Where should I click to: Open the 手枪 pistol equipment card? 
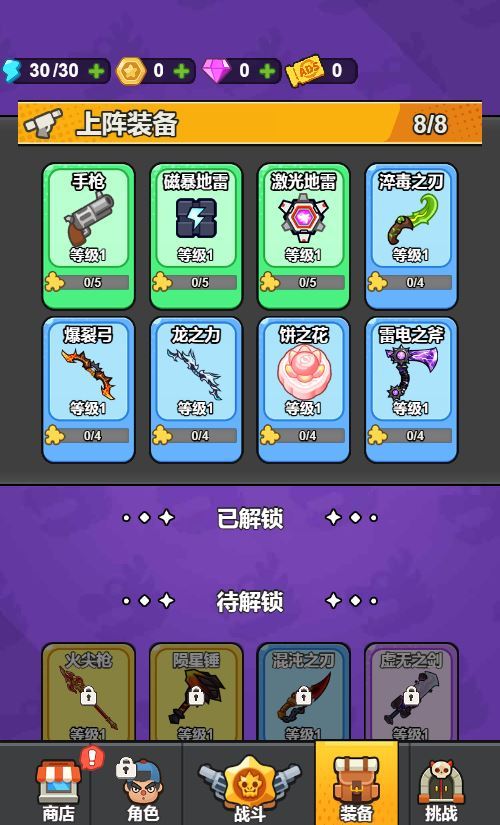pyautogui.click(x=88, y=236)
